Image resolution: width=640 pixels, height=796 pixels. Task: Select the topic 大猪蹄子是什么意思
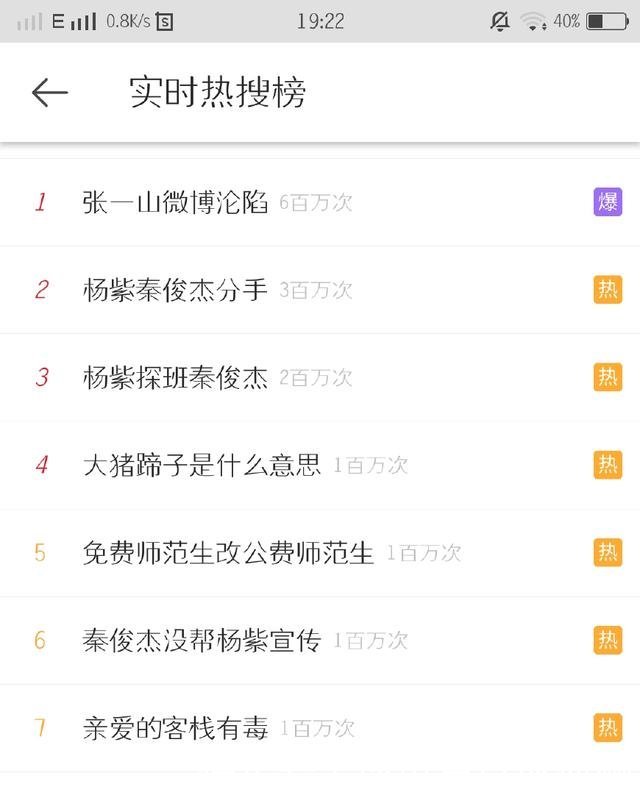click(x=202, y=465)
